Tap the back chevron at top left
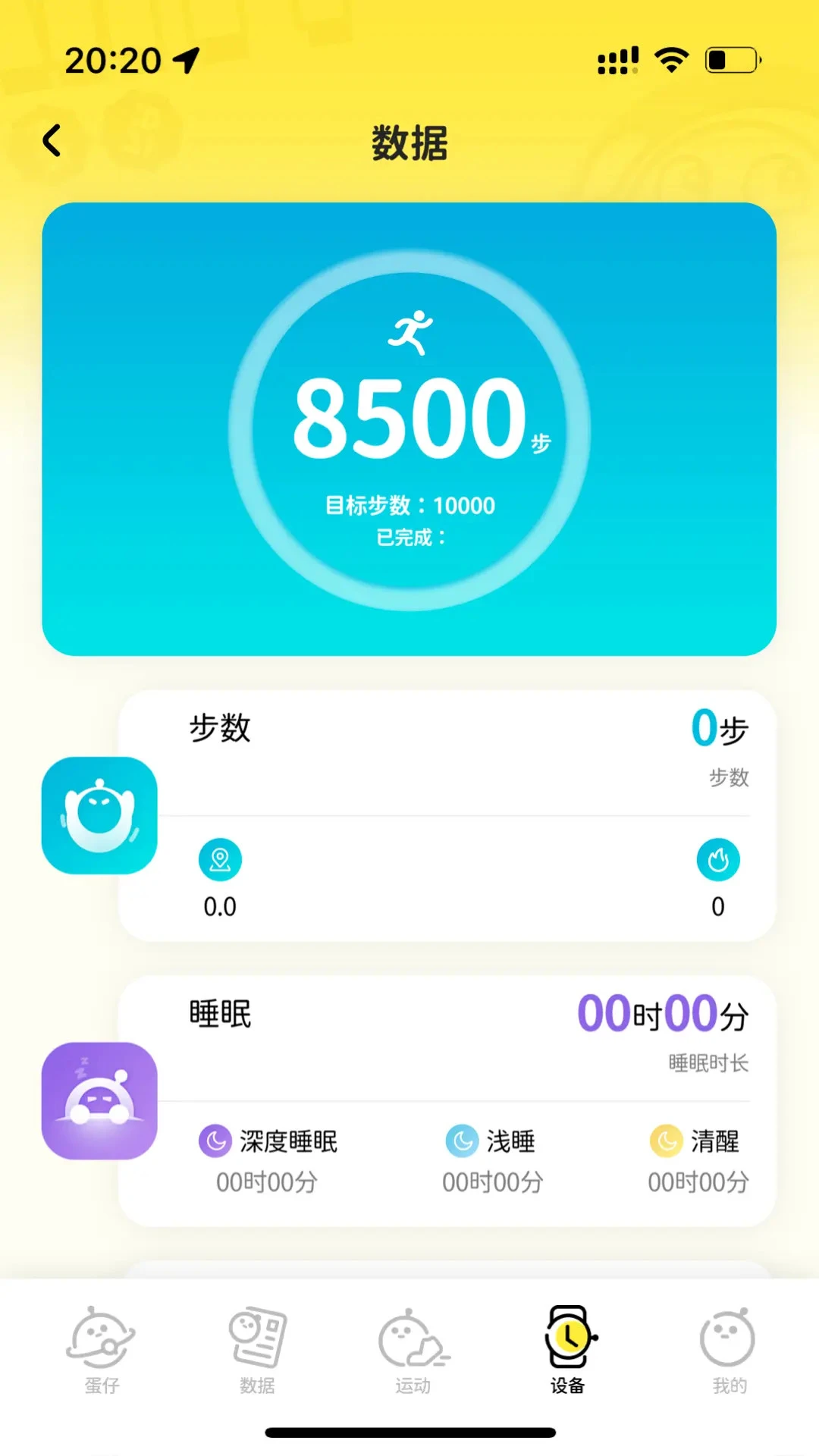 (52, 140)
